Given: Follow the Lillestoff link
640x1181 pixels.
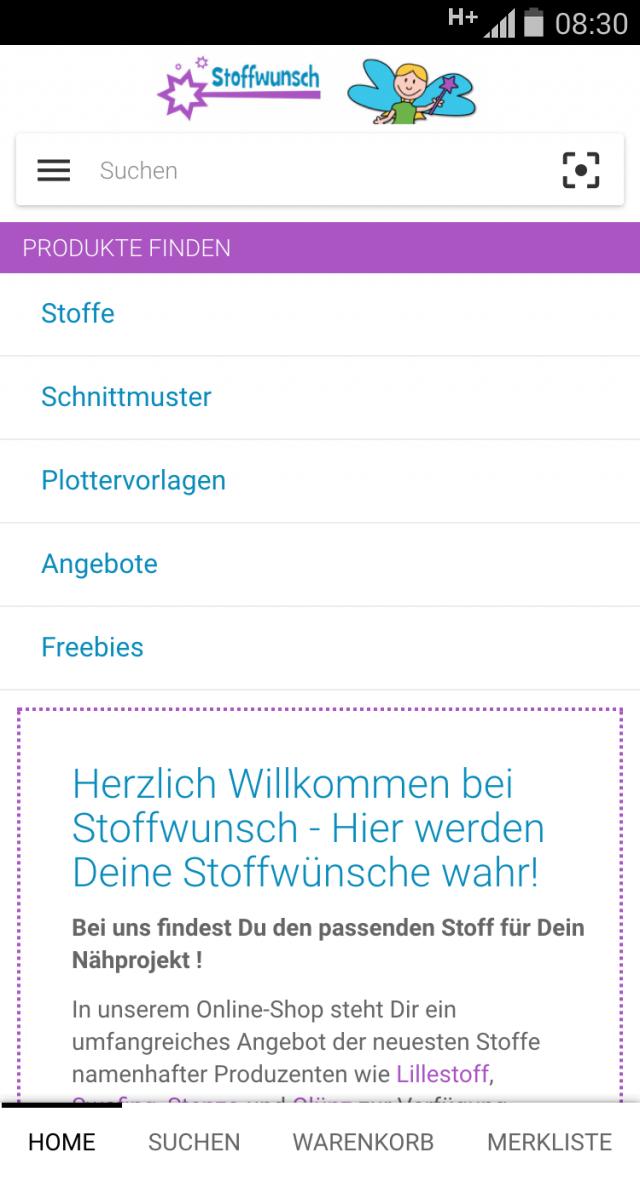Looking at the screenshot, I should [442, 1075].
